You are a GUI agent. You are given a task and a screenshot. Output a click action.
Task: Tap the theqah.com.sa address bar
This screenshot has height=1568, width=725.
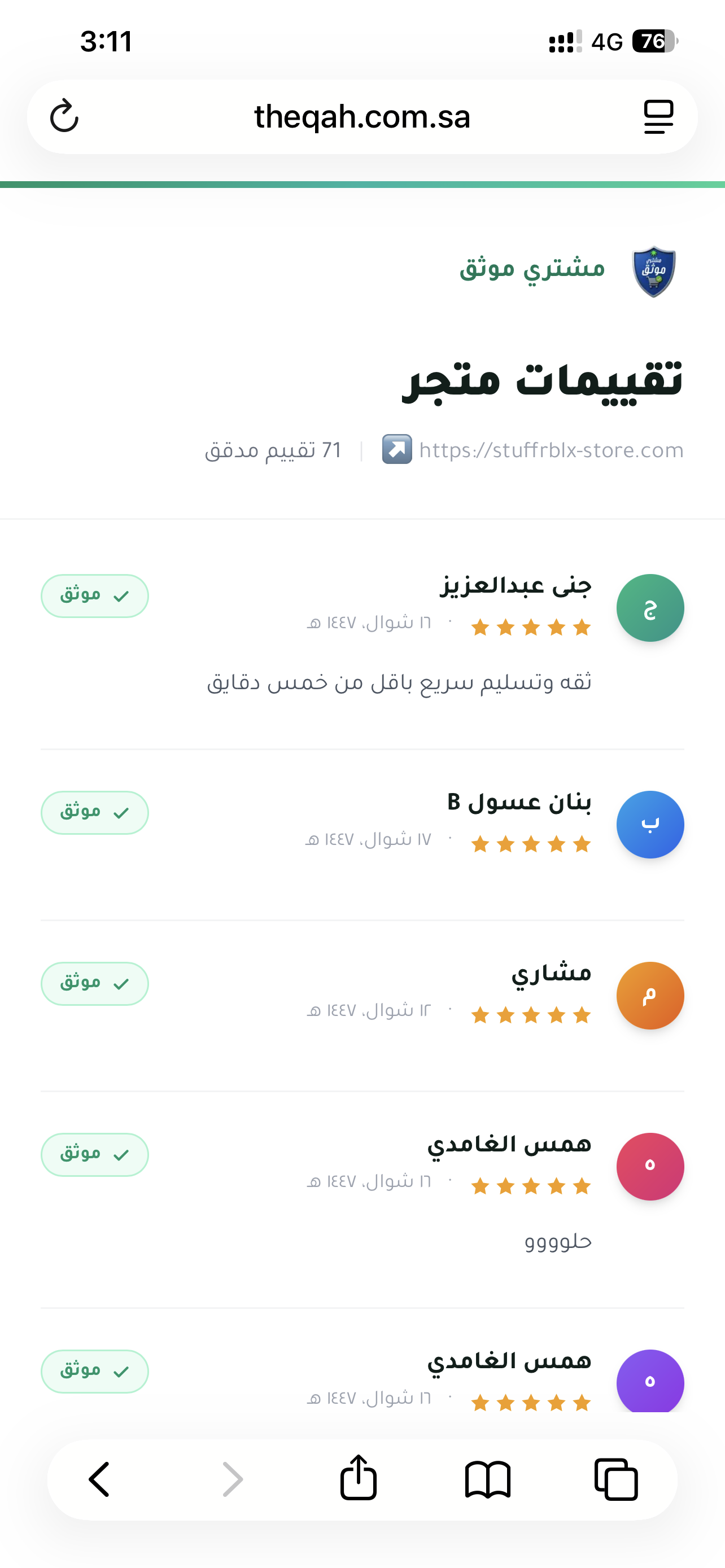pos(362,116)
